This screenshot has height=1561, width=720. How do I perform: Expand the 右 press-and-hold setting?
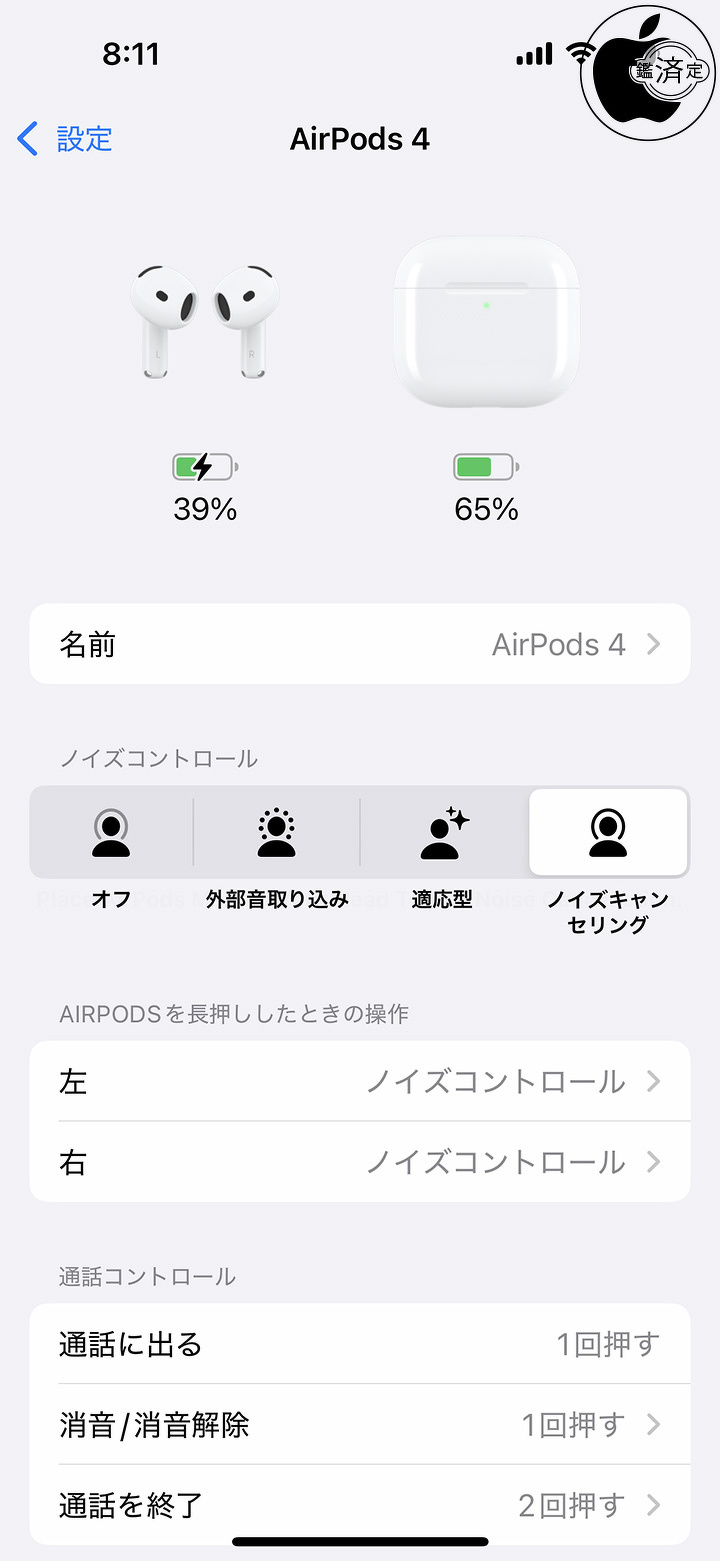coord(360,1161)
